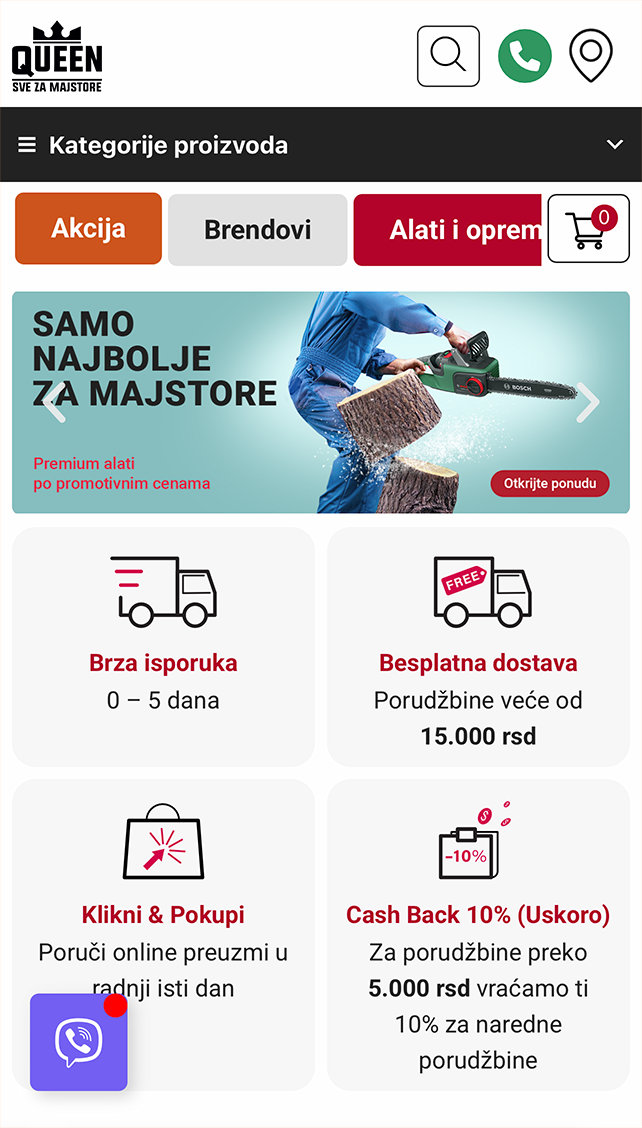This screenshot has width=642, height=1128.
Task: Go to the Queen logo homepage
Action: click(x=57, y=58)
